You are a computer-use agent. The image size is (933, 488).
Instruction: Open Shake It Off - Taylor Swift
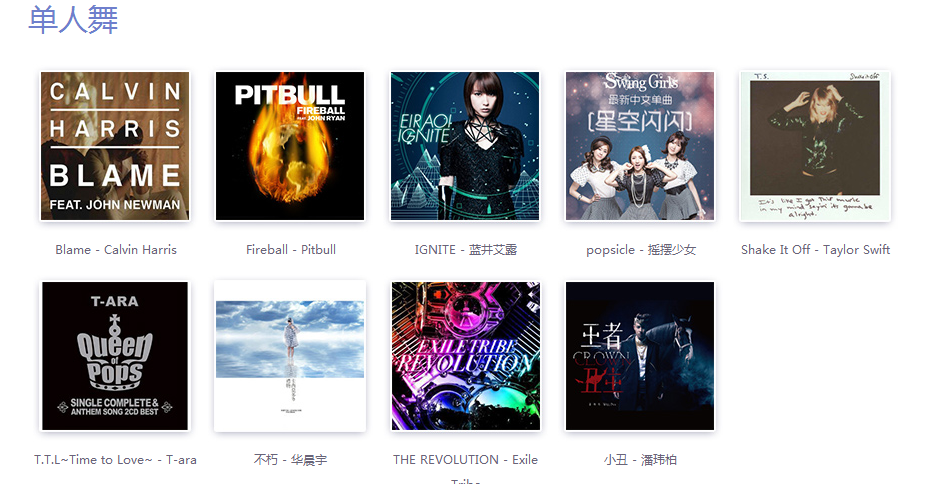815,146
